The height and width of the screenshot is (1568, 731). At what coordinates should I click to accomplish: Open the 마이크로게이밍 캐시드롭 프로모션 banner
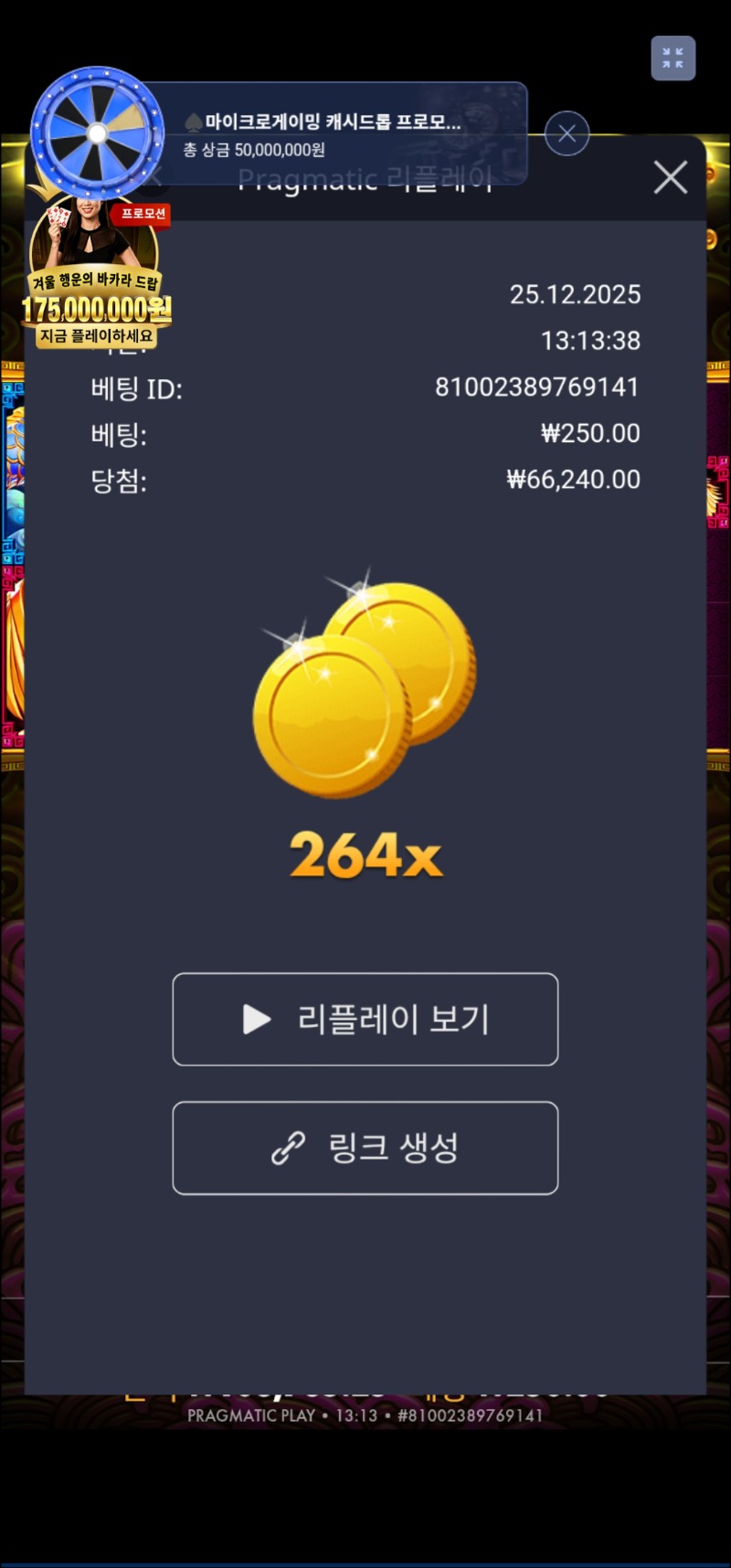tap(338, 133)
